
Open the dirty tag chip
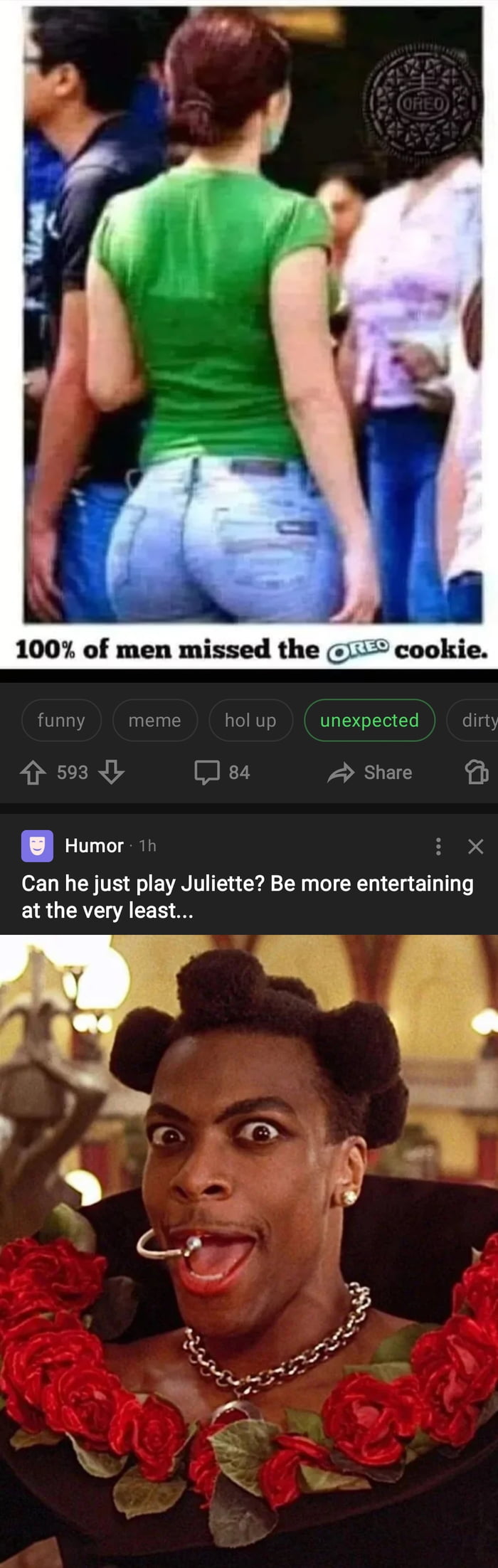pos(478,720)
